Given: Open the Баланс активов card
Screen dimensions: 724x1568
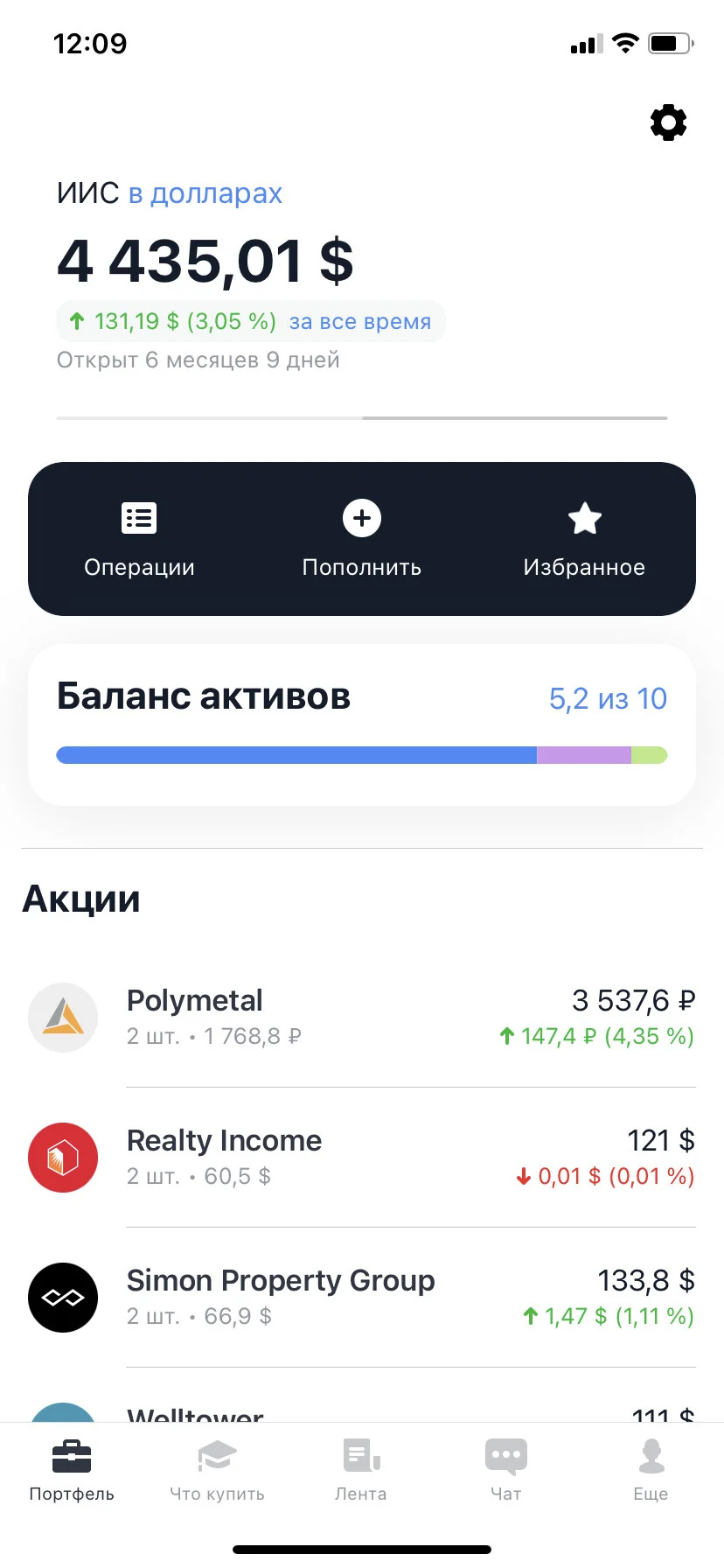Looking at the screenshot, I should [x=362, y=724].
